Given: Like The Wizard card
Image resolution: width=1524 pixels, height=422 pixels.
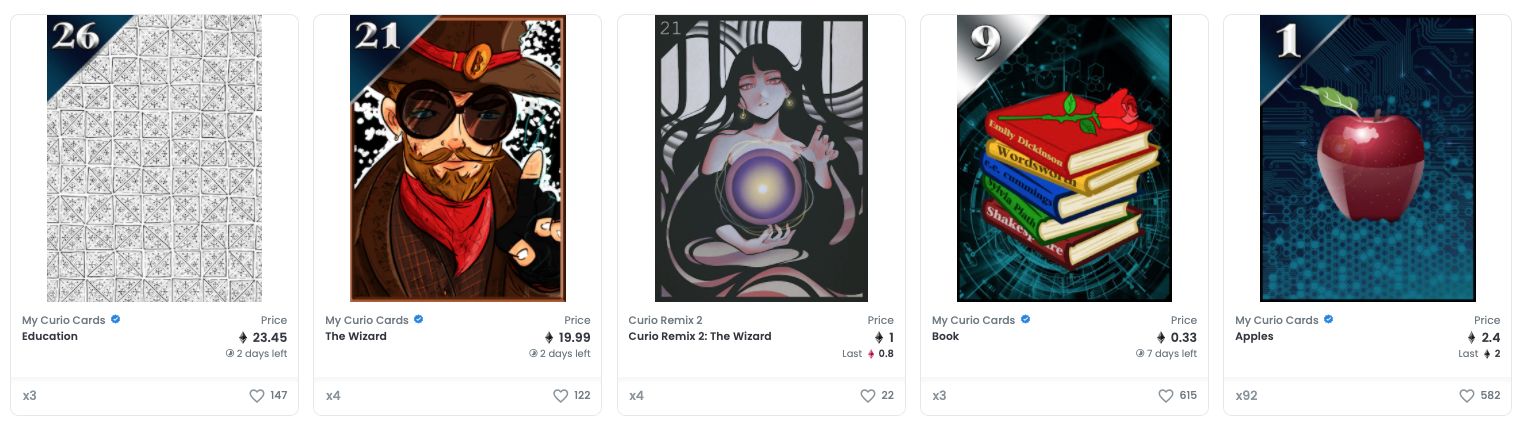Looking at the screenshot, I should pyautogui.click(x=560, y=396).
